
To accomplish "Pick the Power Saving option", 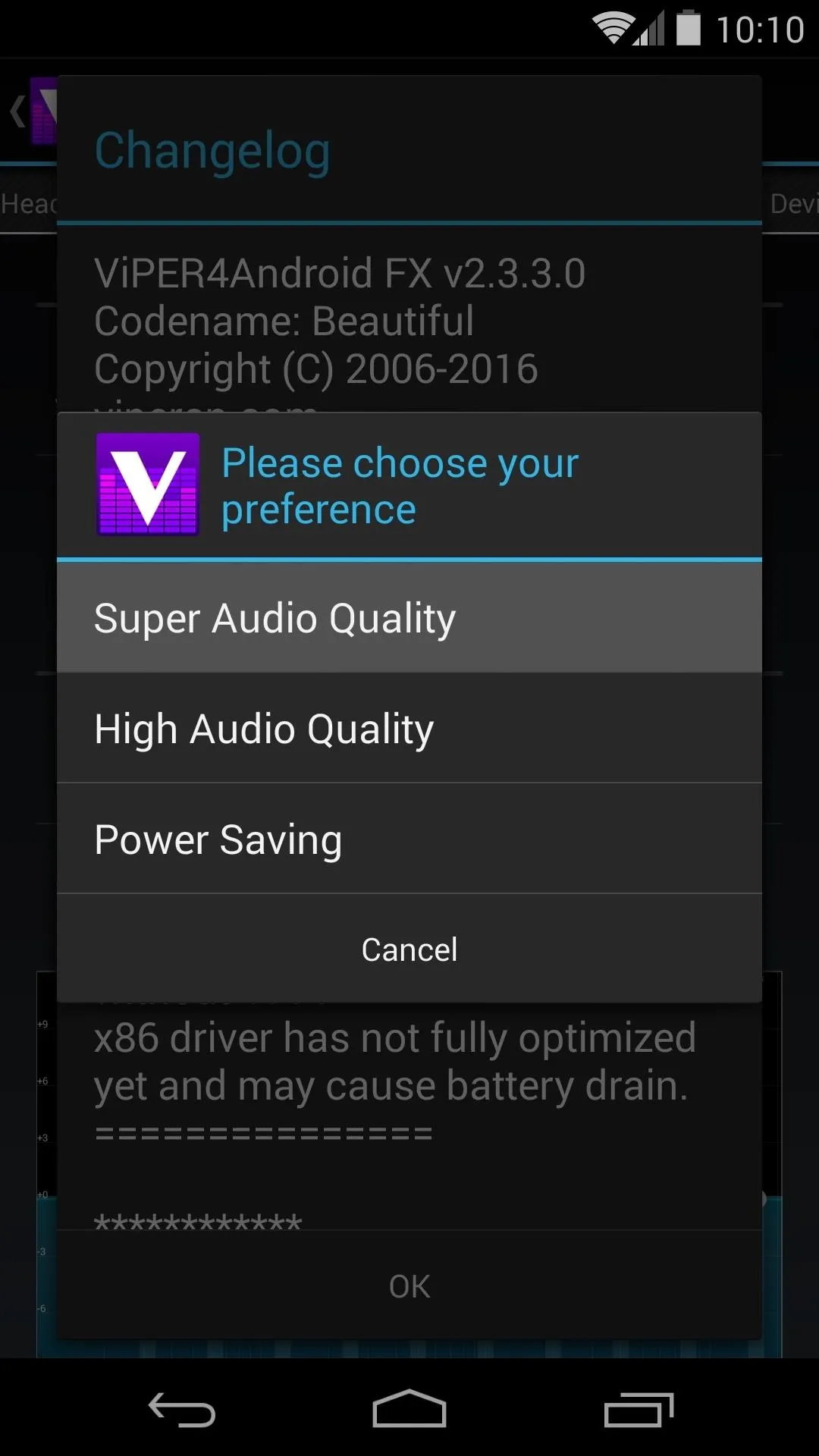I will point(409,839).
